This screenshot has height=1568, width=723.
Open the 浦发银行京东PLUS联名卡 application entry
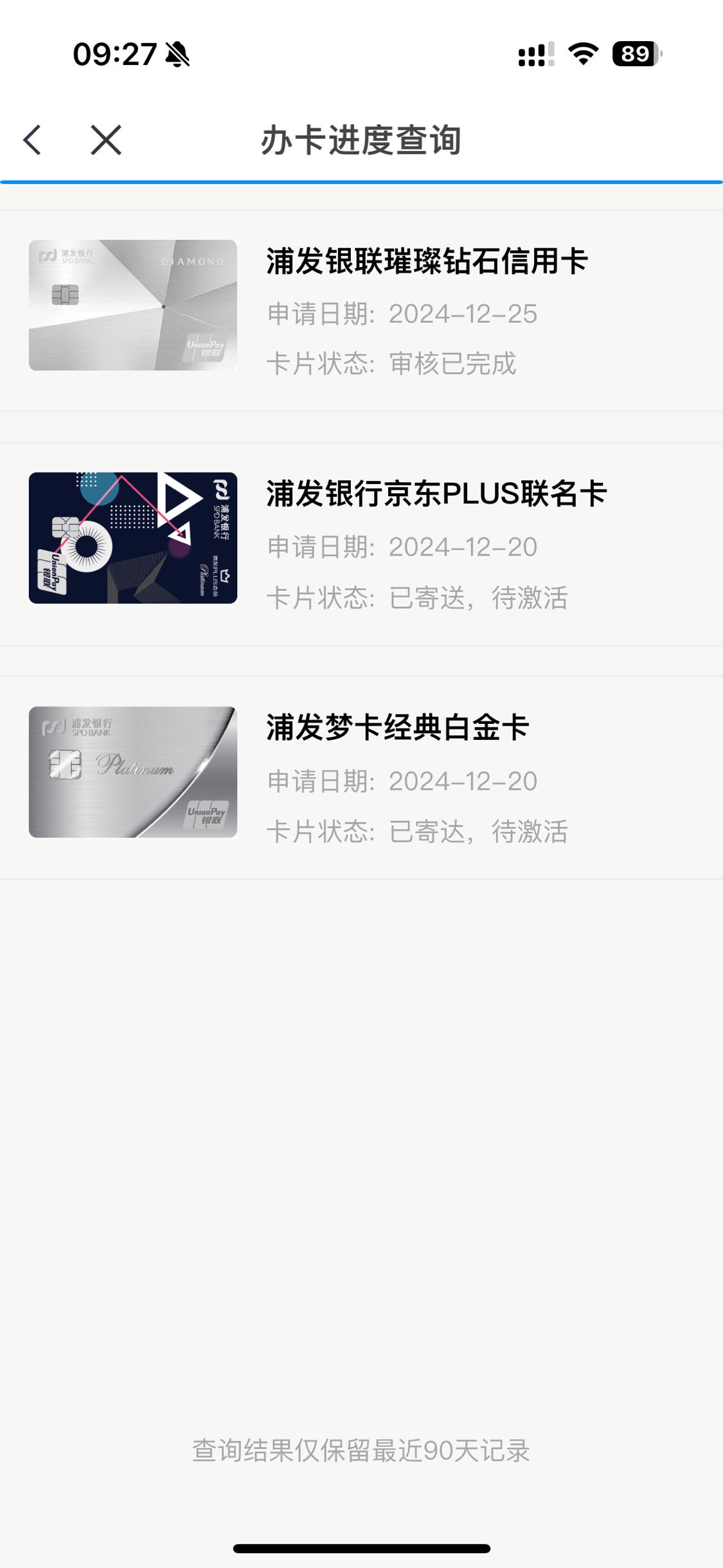pyautogui.click(x=361, y=544)
